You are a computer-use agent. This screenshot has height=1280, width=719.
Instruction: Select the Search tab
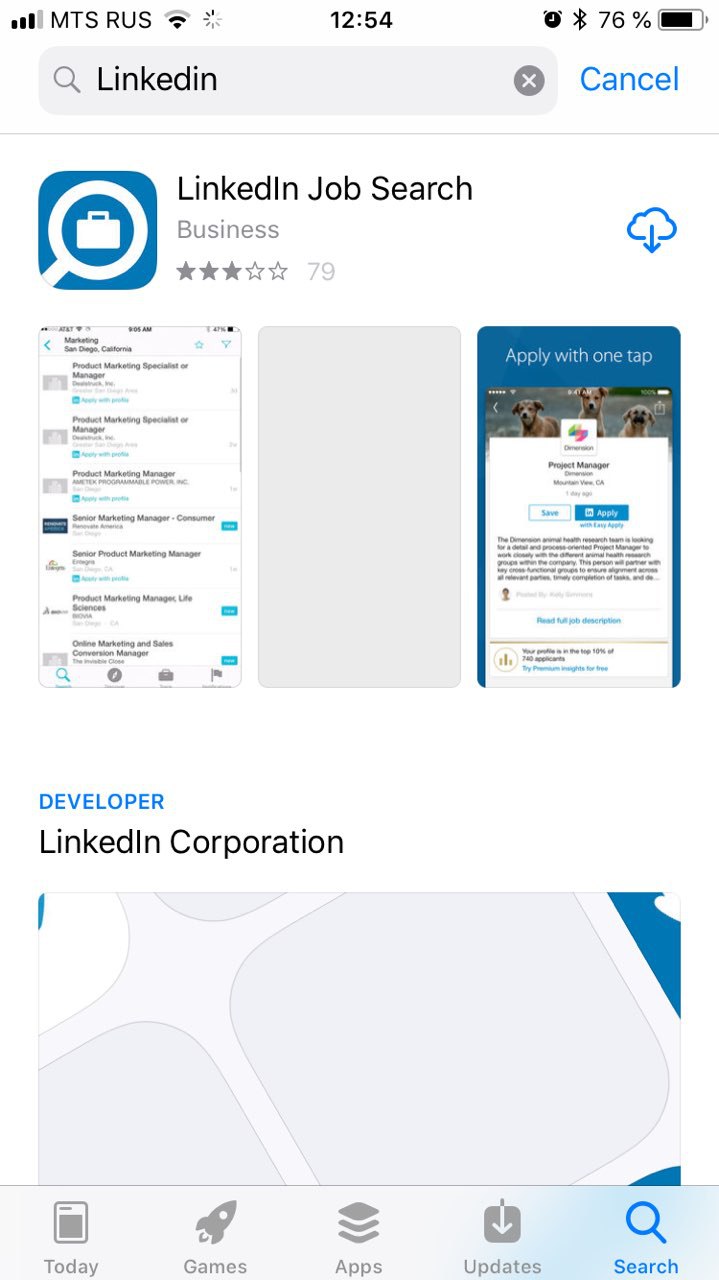point(646,1237)
